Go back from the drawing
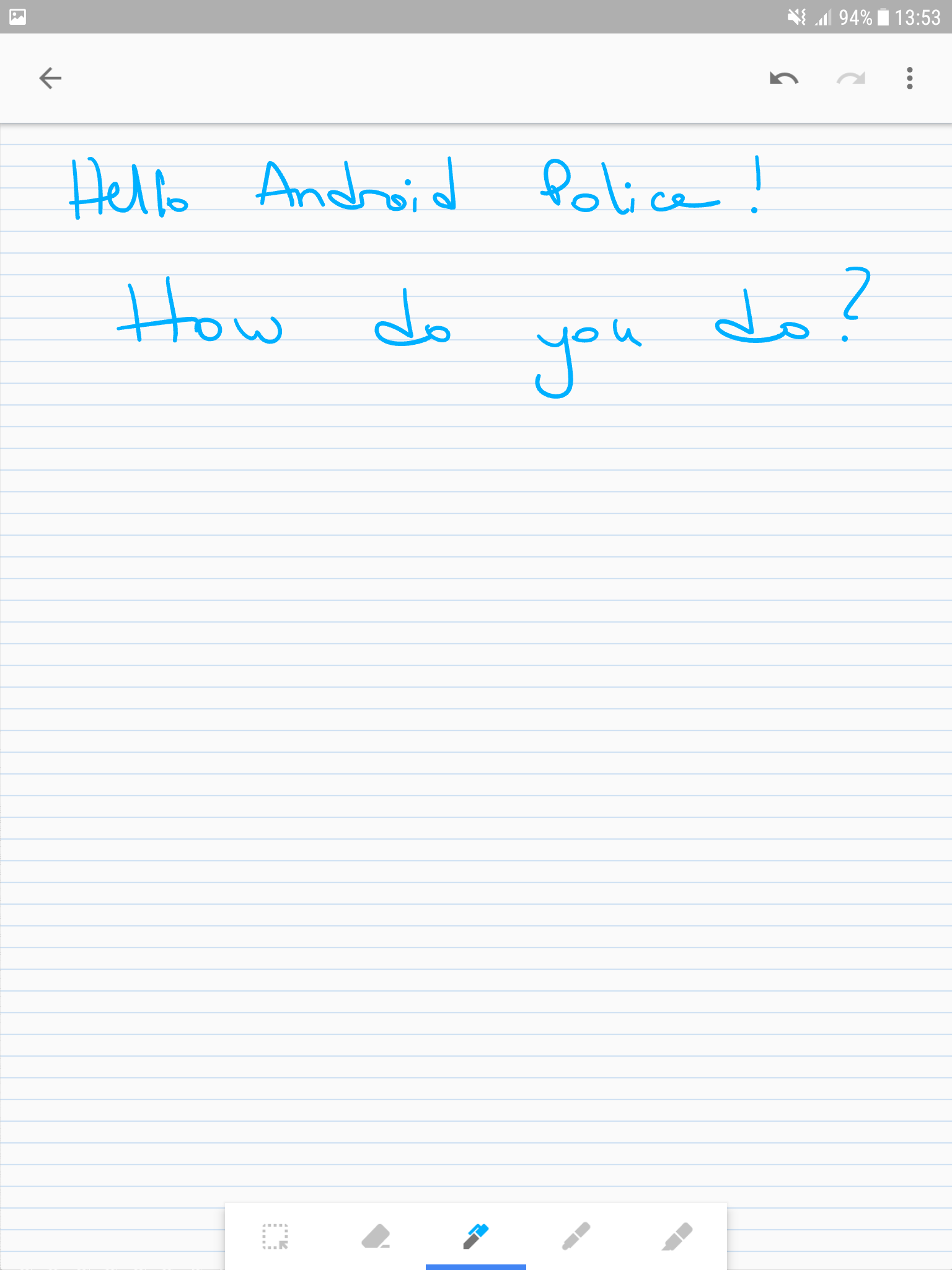The height and width of the screenshot is (1270, 952). click(x=50, y=78)
